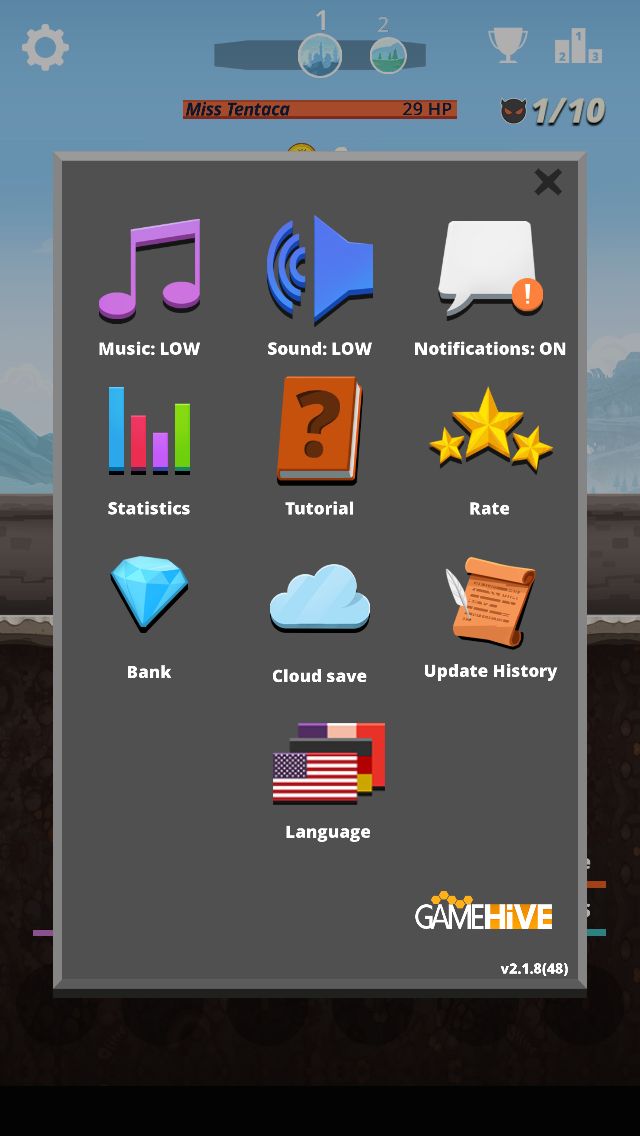
Task: Change the Sound volume setting
Action: [320, 269]
